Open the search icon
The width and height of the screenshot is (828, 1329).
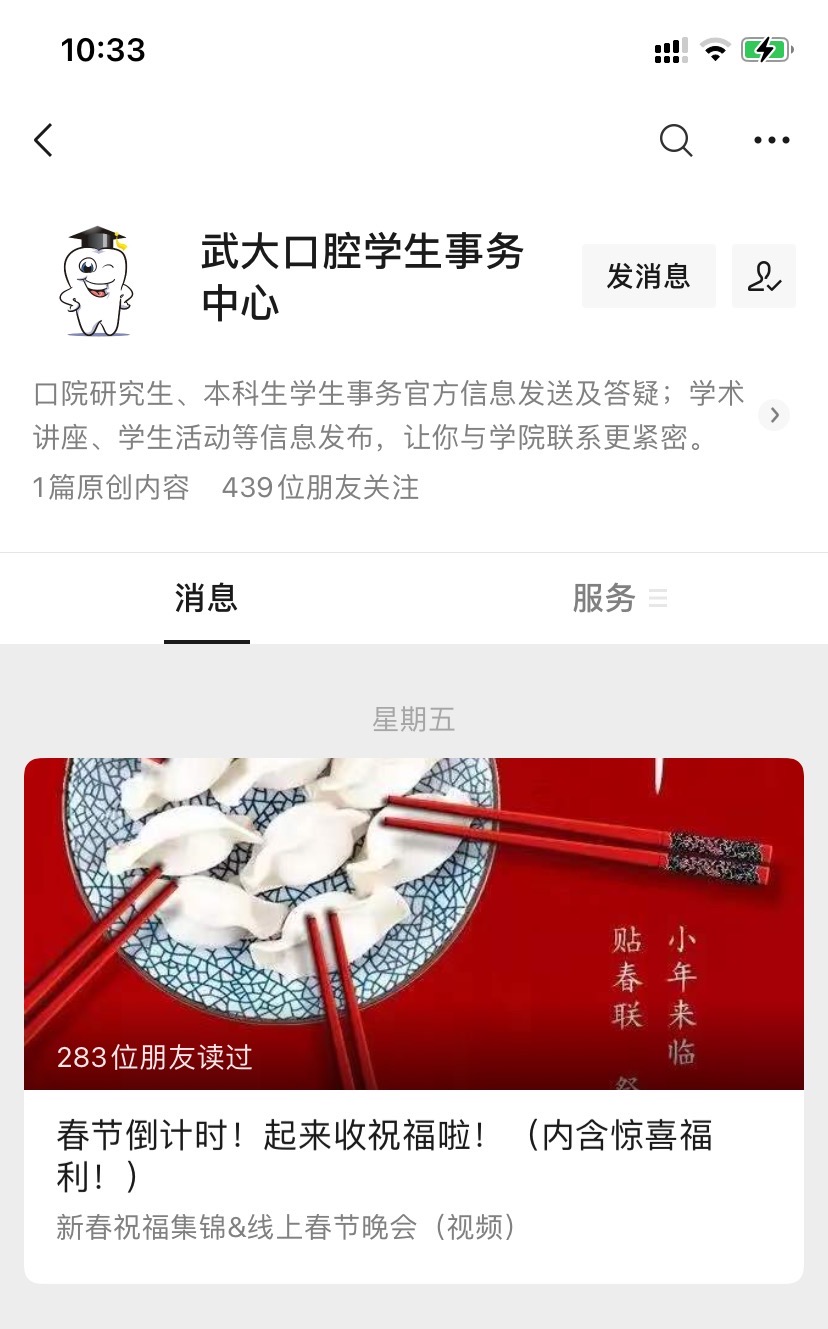point(676,140)
